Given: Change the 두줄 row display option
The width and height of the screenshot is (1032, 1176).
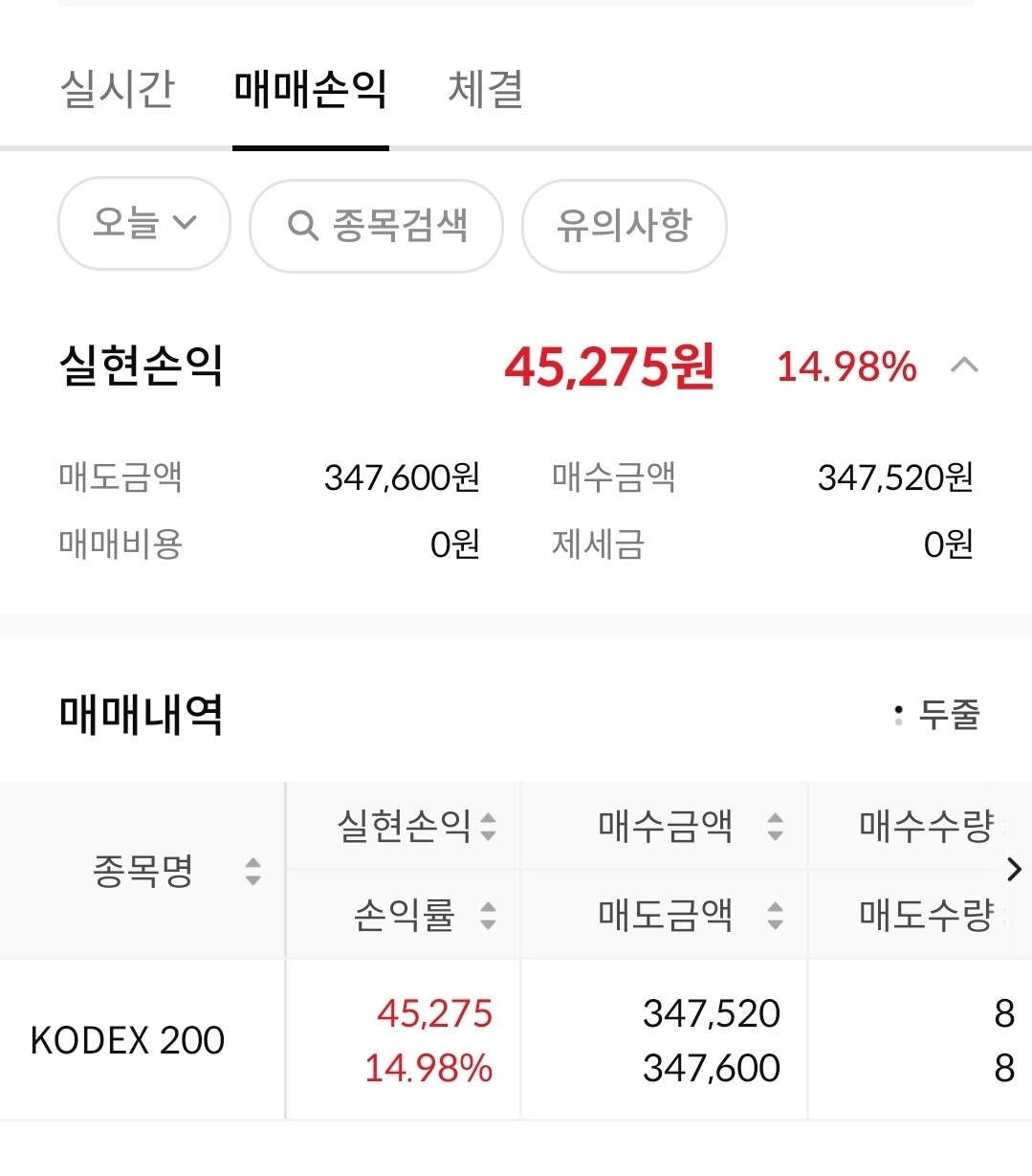Looking at the screenshot, I should tap(936, 714).
